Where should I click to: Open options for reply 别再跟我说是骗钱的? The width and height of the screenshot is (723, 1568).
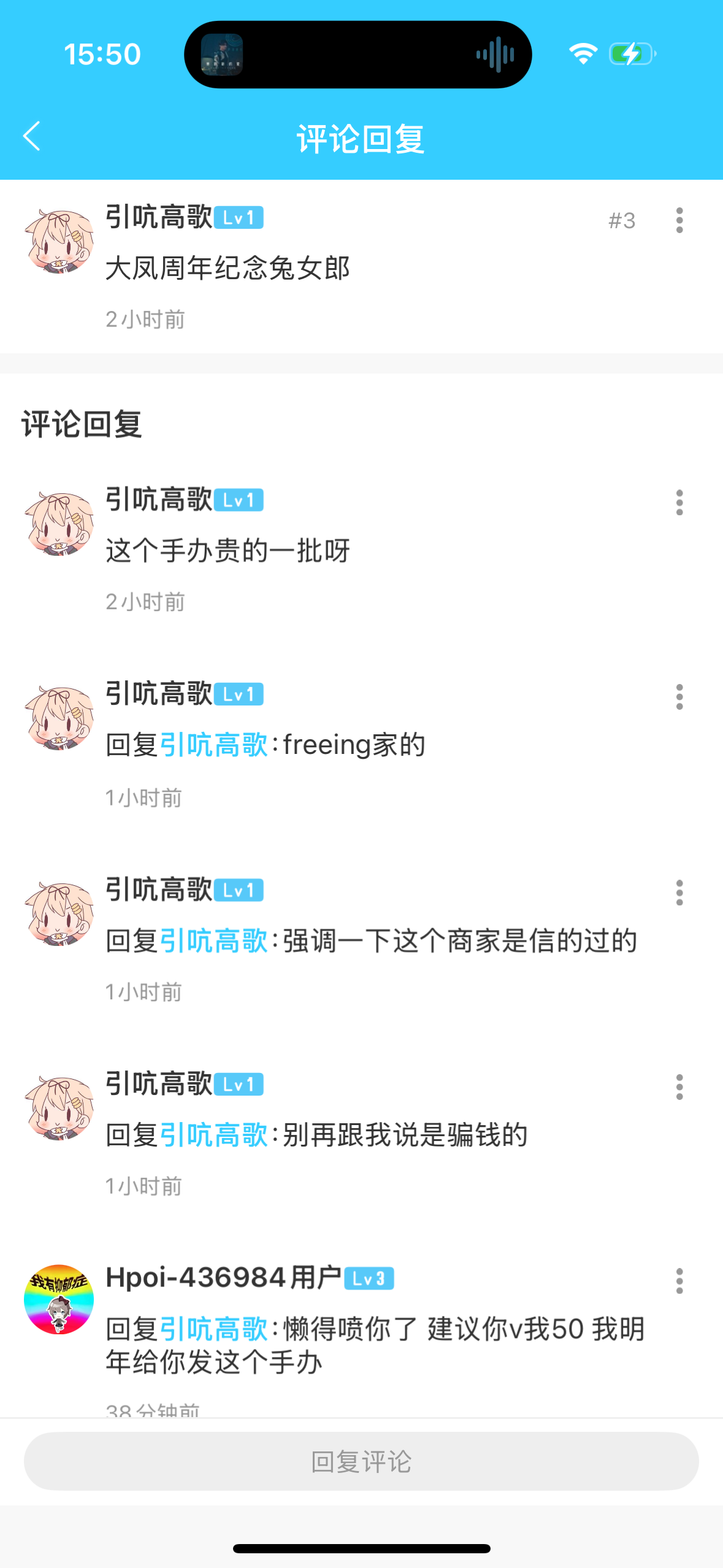679,1086
